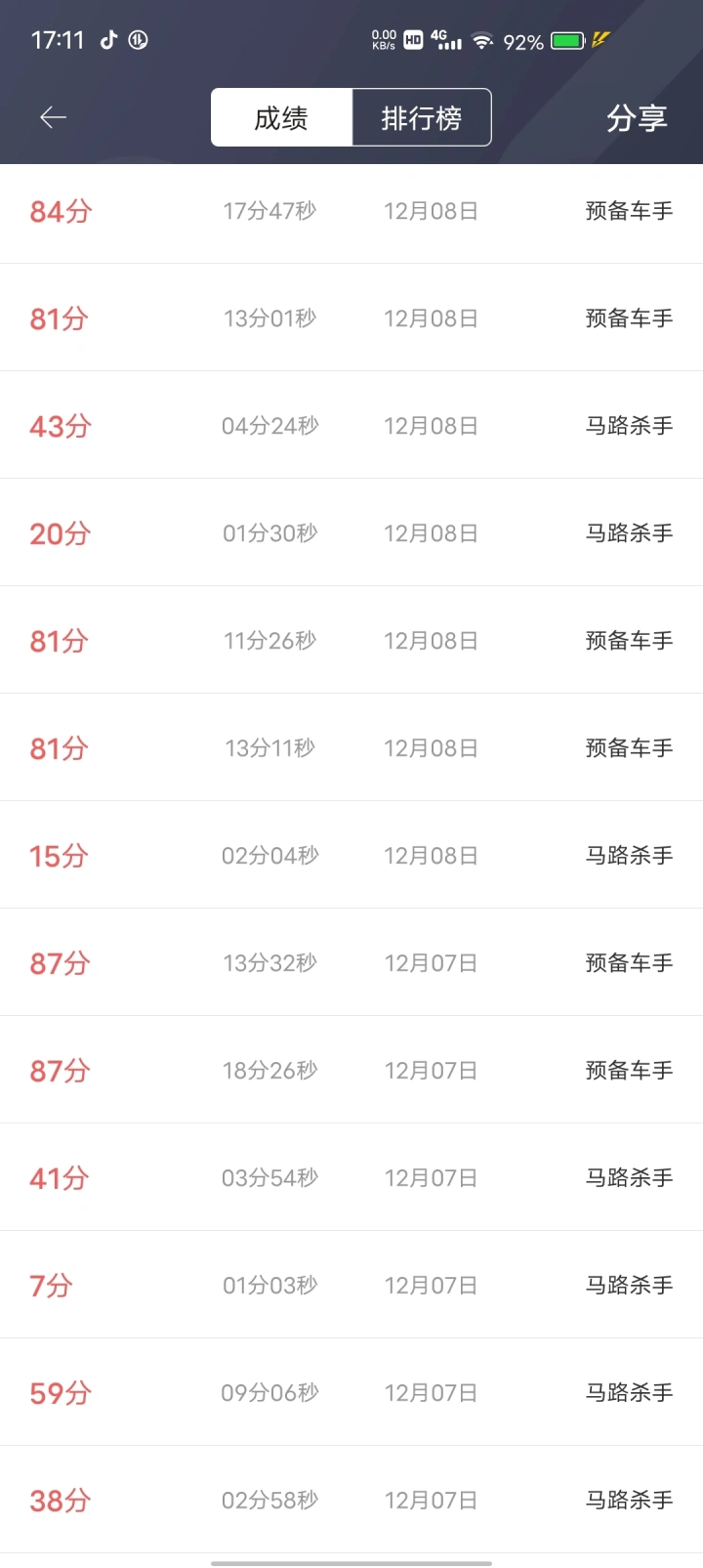Select the 成绩 tab

pos(281,118)
